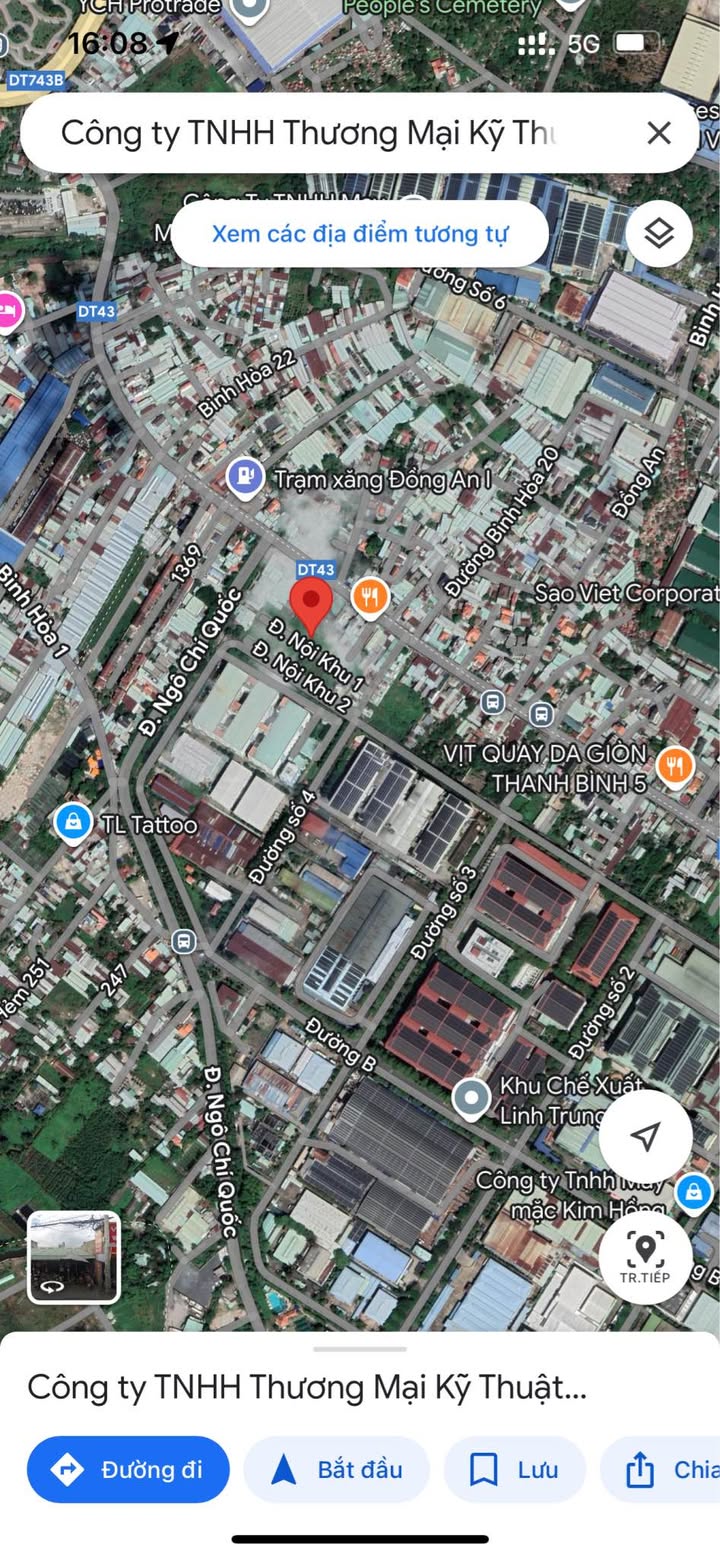Open the Công ty Tnhh May mặc Kim Hồng pin
Screen dimensions: 720x1557
(693, 1191)
